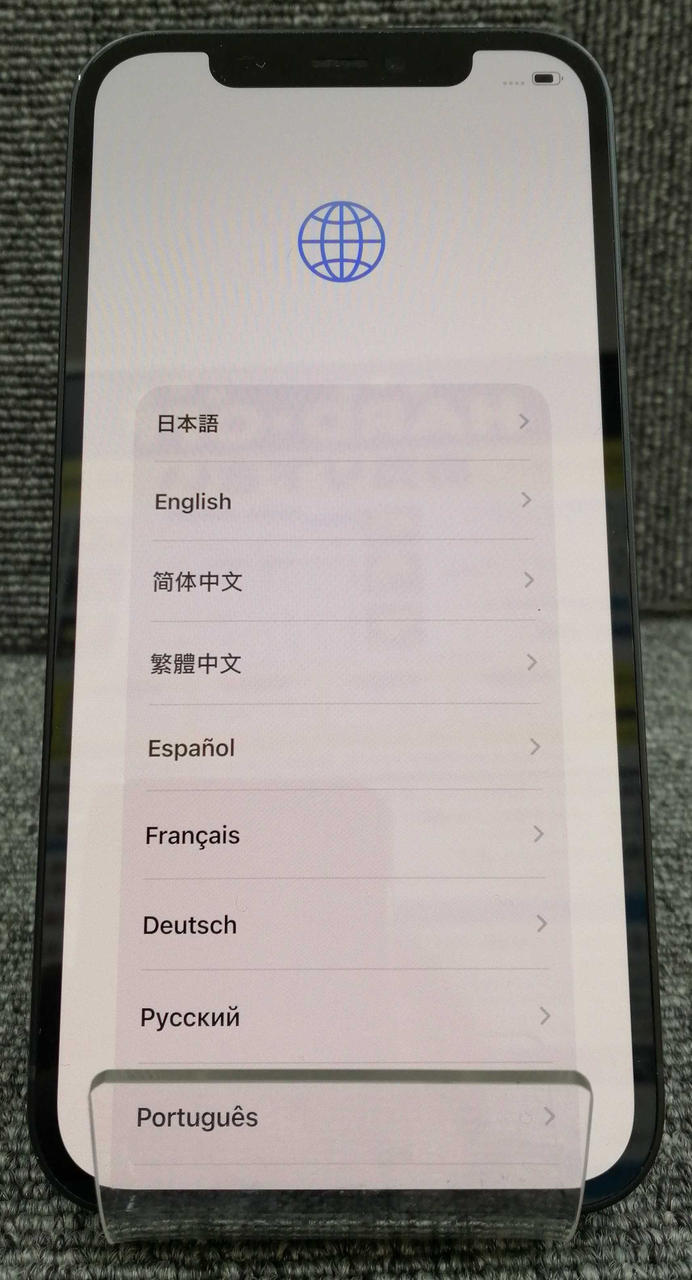Select 简体中文 language option

click(x=340, y=581)
